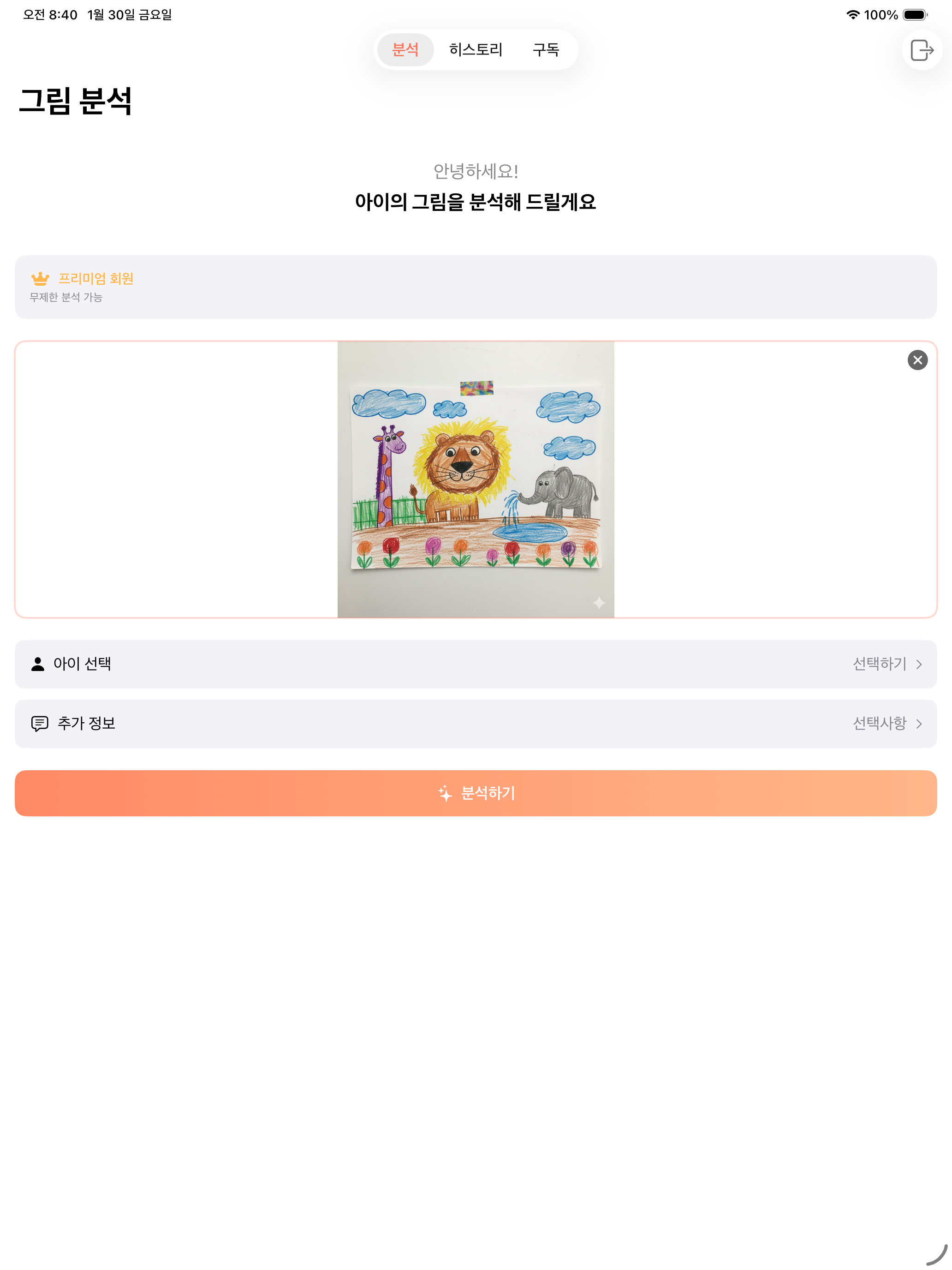The image size is (952, 1270).
Task: Select the person icon beside 아이 선택
Action: (38, 664)
